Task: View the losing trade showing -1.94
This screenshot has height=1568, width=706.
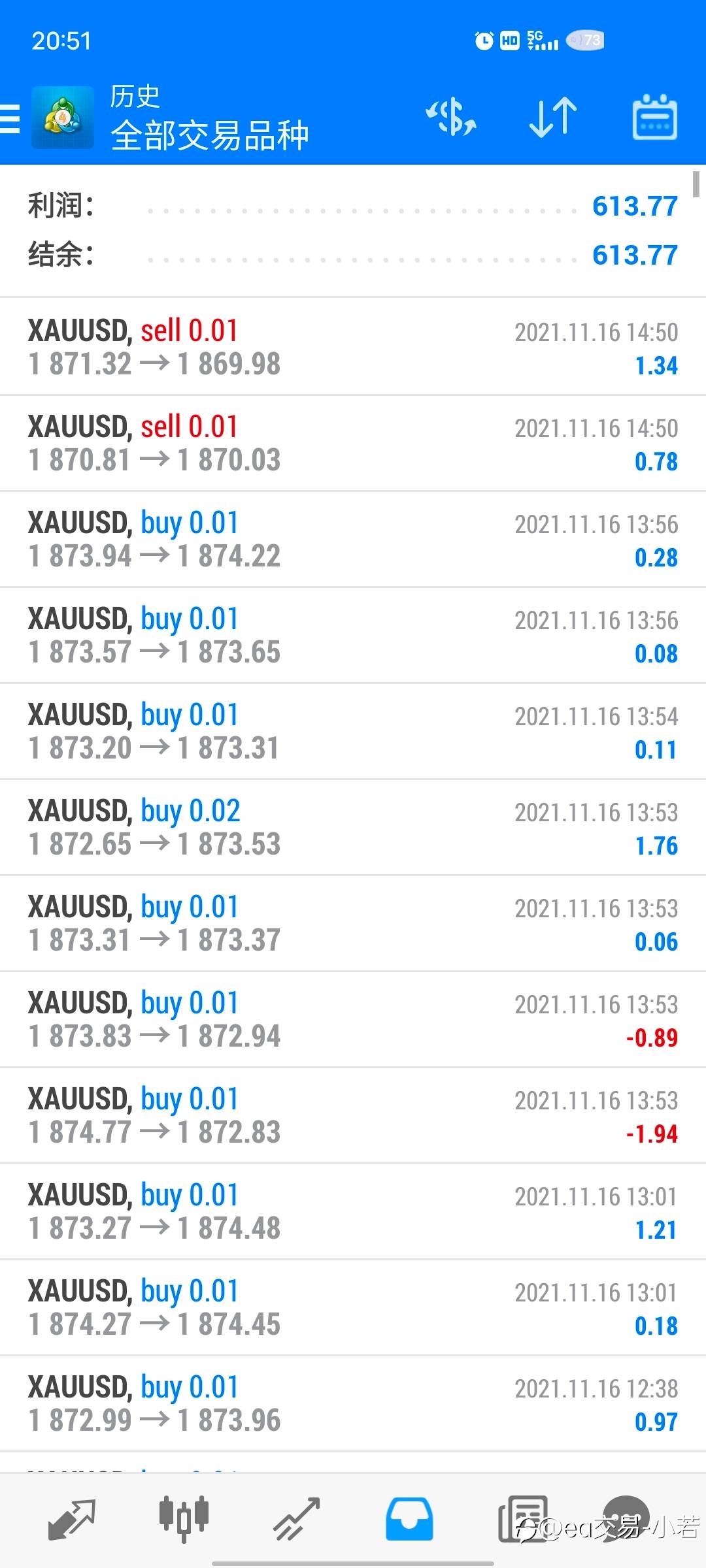Action: tap(353, 1115)
